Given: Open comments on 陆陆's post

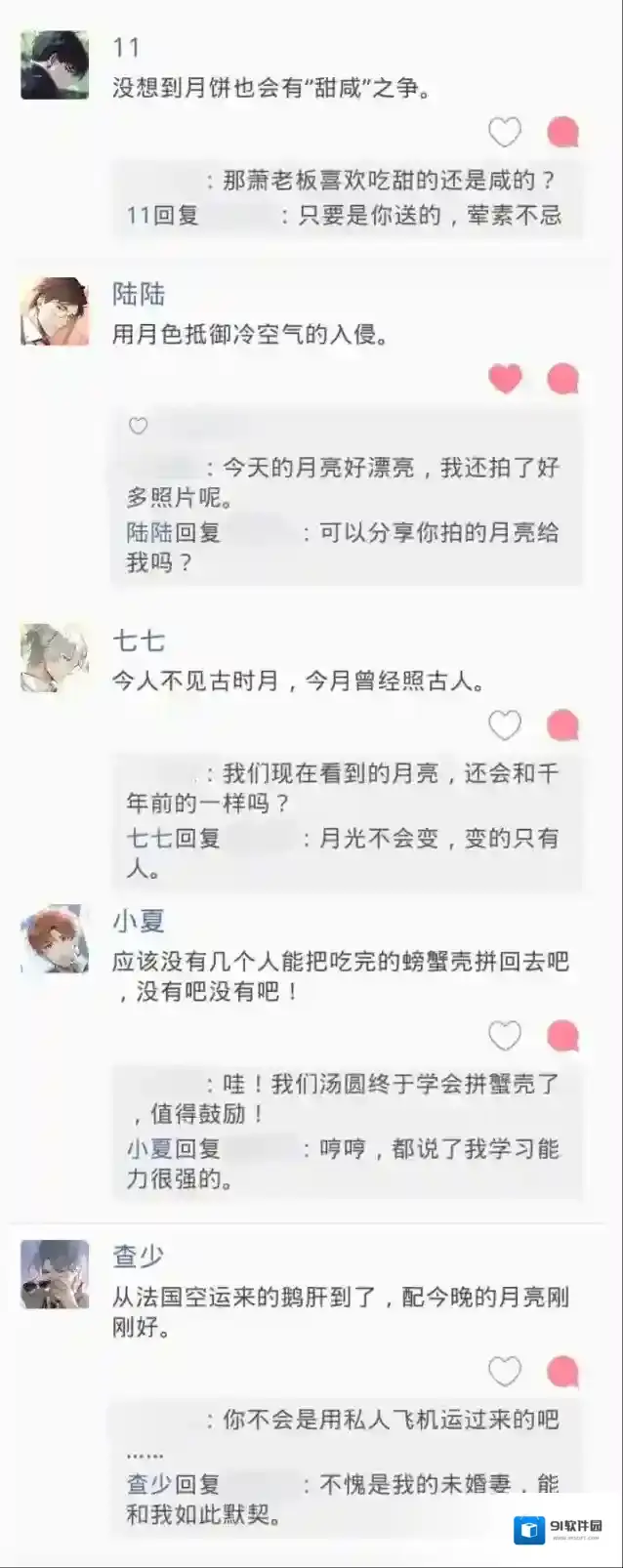Looking at the screenshot, I should tap(562, 378).
